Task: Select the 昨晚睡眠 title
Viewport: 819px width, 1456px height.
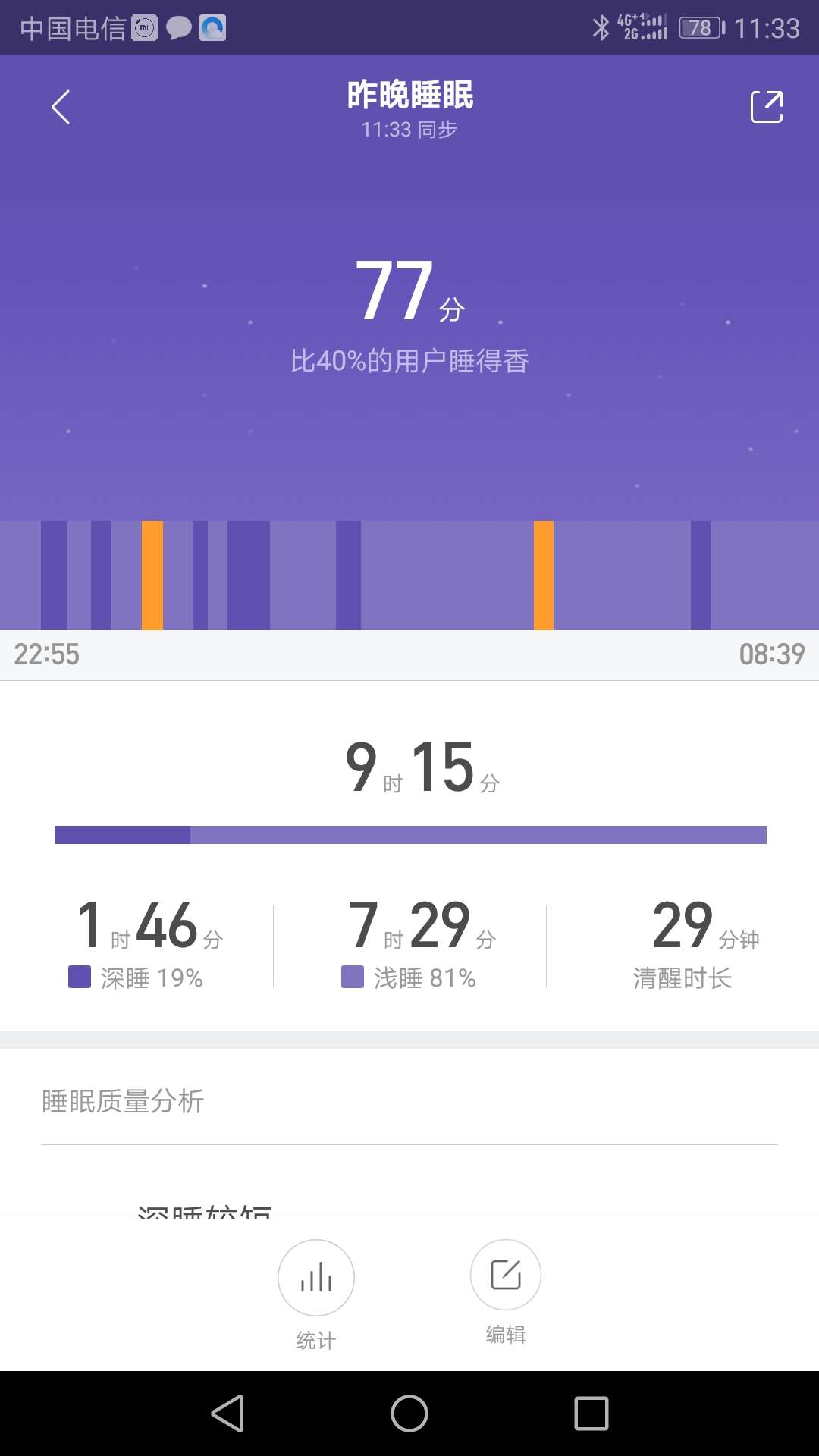Action: pos(409,95)
